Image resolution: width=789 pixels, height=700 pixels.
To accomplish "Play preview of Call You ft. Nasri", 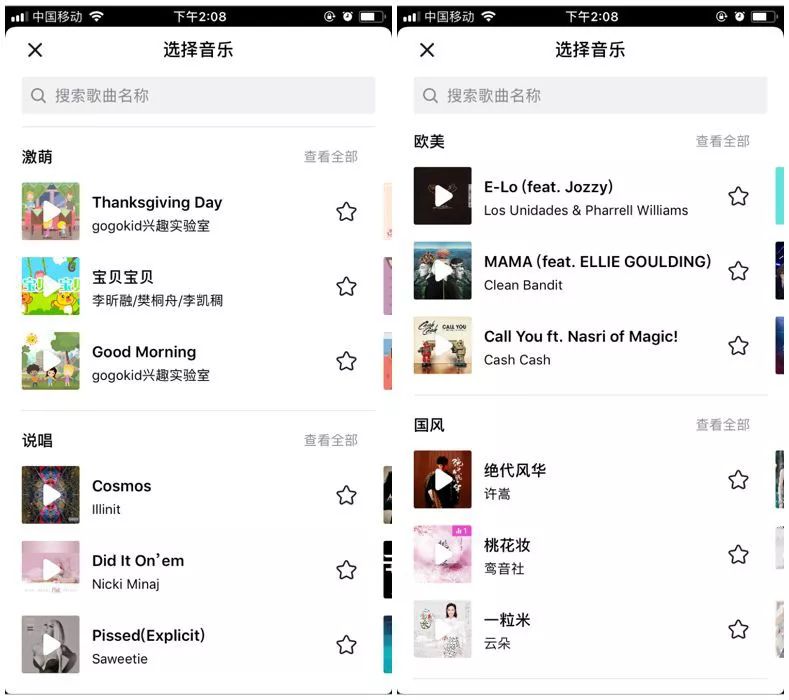I will [x=443, y=346].
